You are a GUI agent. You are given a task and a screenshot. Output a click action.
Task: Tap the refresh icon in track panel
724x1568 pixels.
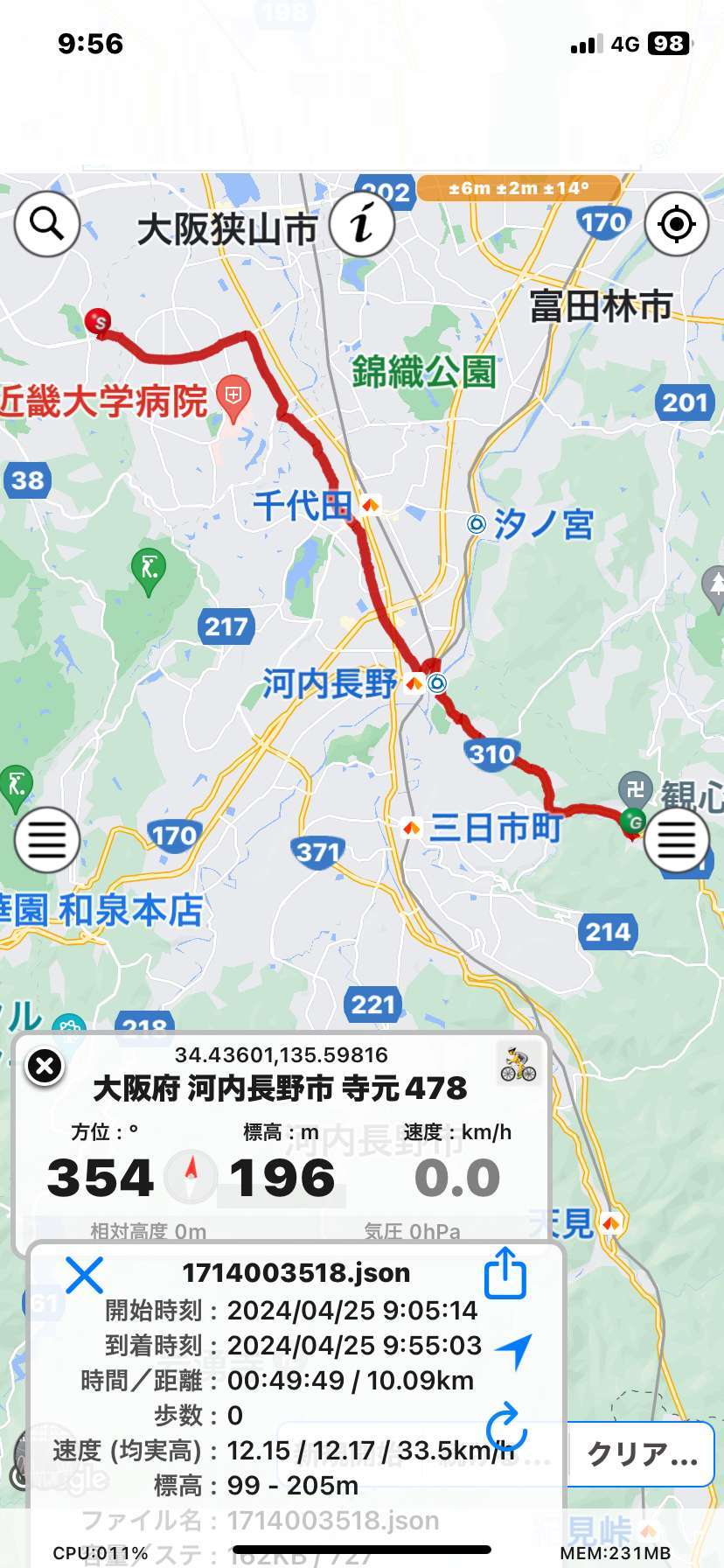point(506,1428)
